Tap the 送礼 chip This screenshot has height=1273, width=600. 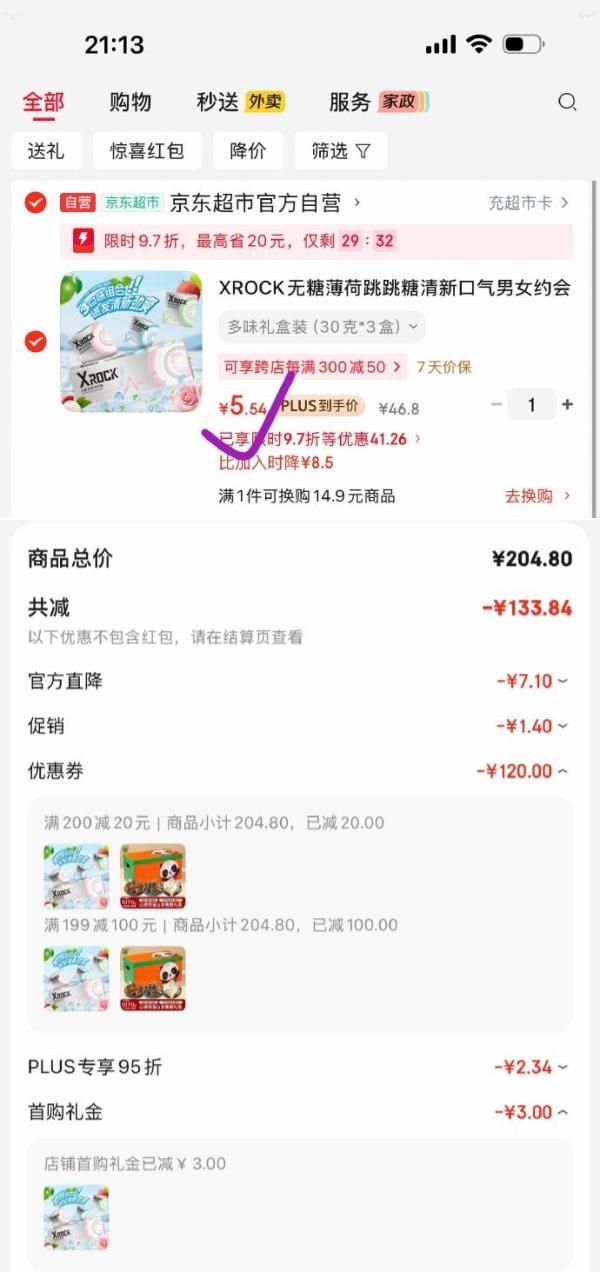pos(46,151)
